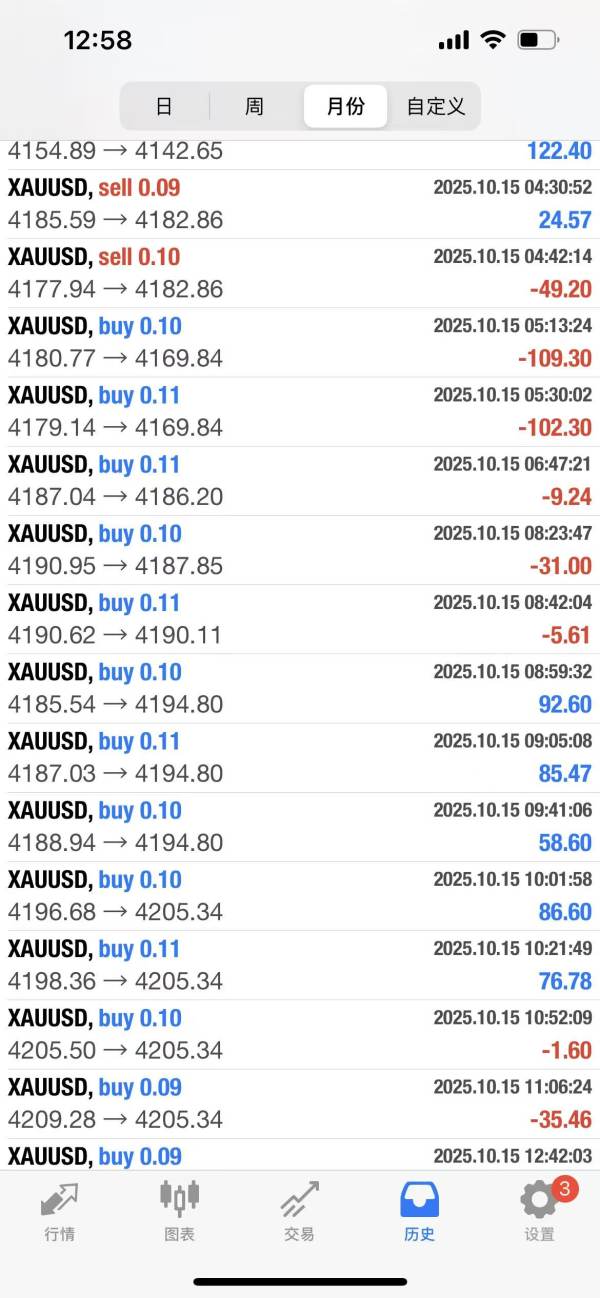Open the 自定义 custom period option
This screenshot has width=600, height=1298.
click(x=435, y=106)
